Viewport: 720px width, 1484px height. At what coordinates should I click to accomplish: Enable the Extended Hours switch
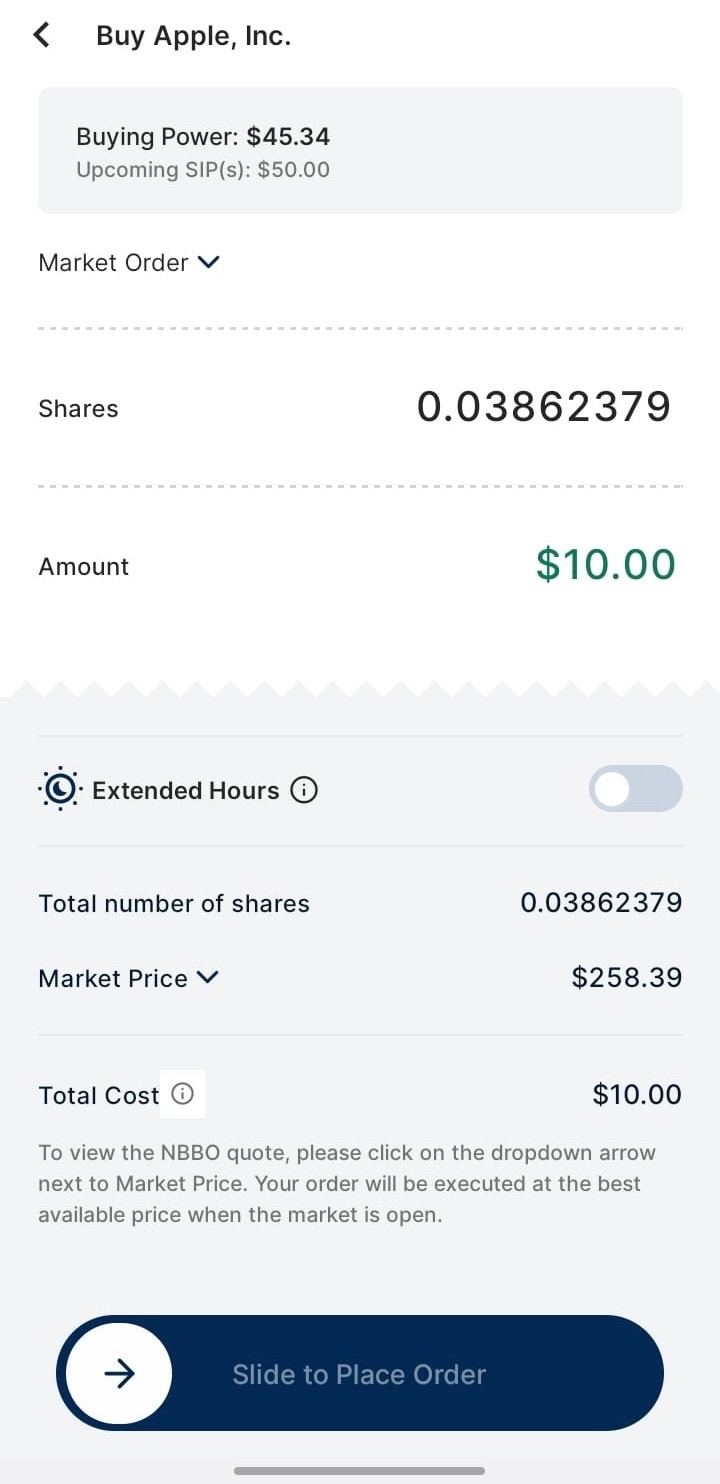tap(635, 789)
